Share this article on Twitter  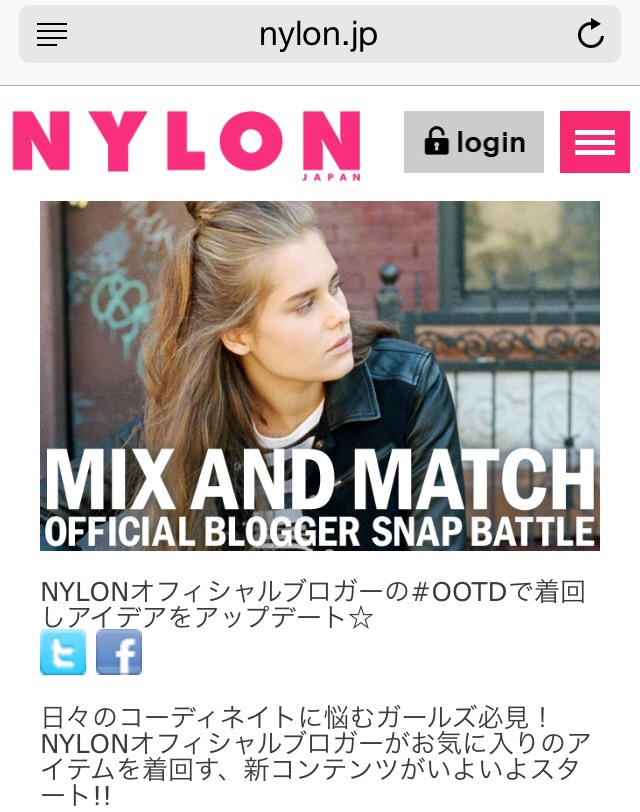point(63,652)
